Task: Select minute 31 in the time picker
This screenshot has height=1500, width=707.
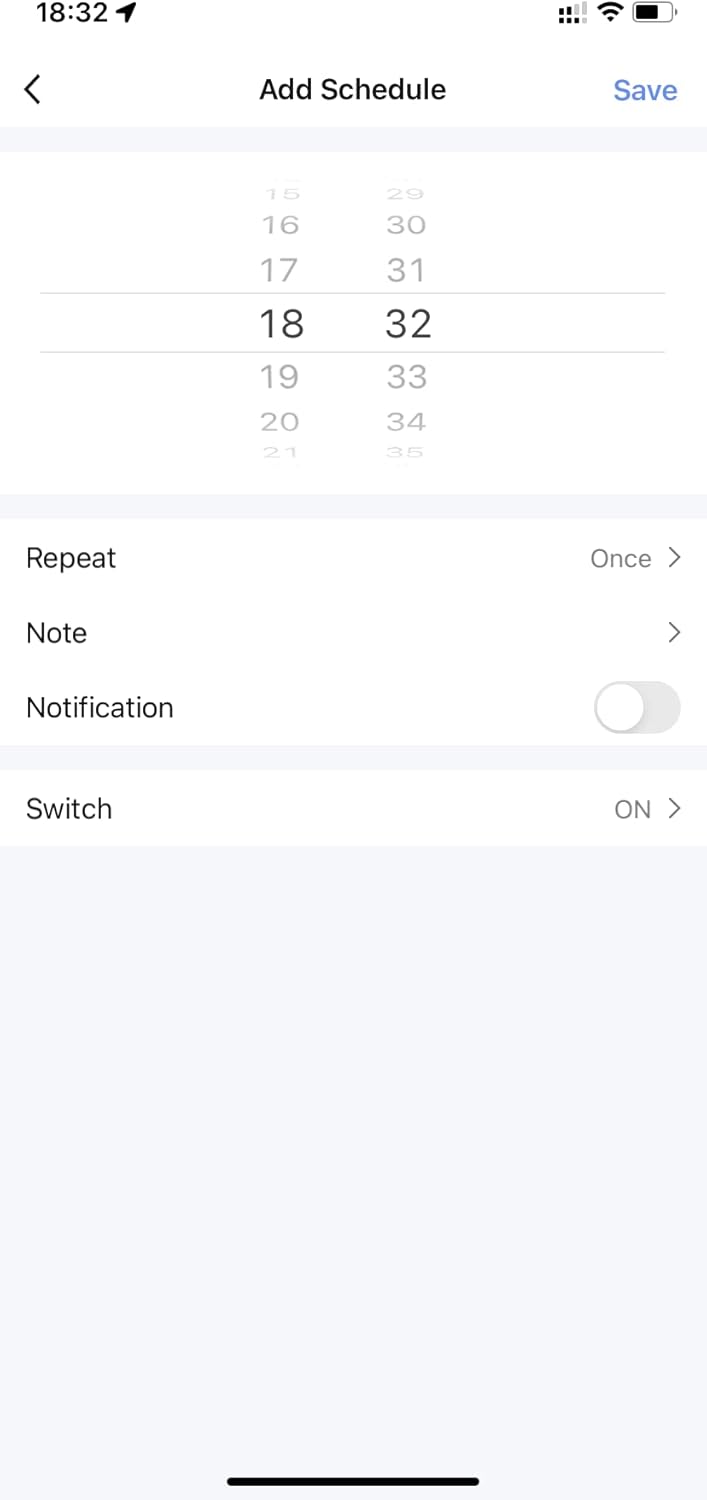Action: coord(407,270)
